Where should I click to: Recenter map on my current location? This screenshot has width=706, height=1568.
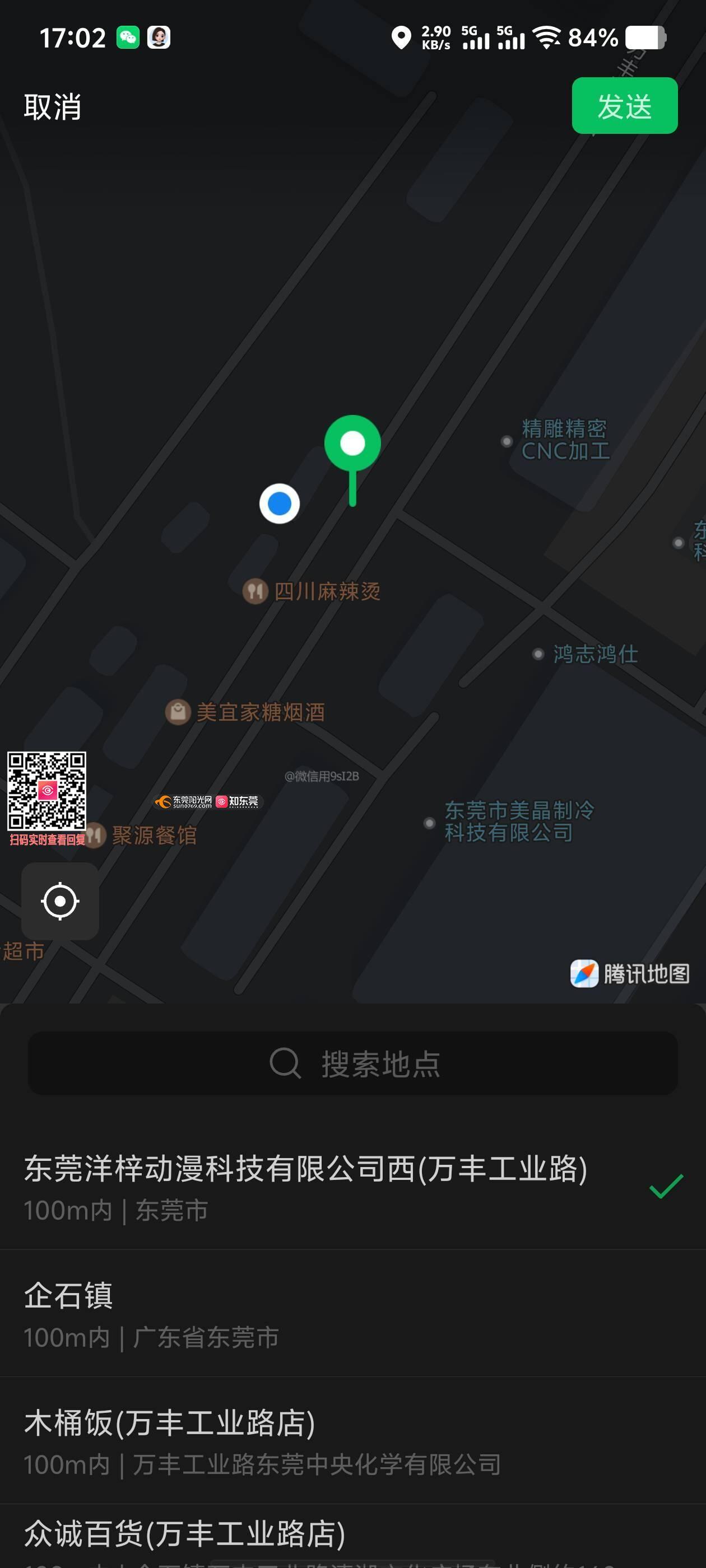(60, 901)
